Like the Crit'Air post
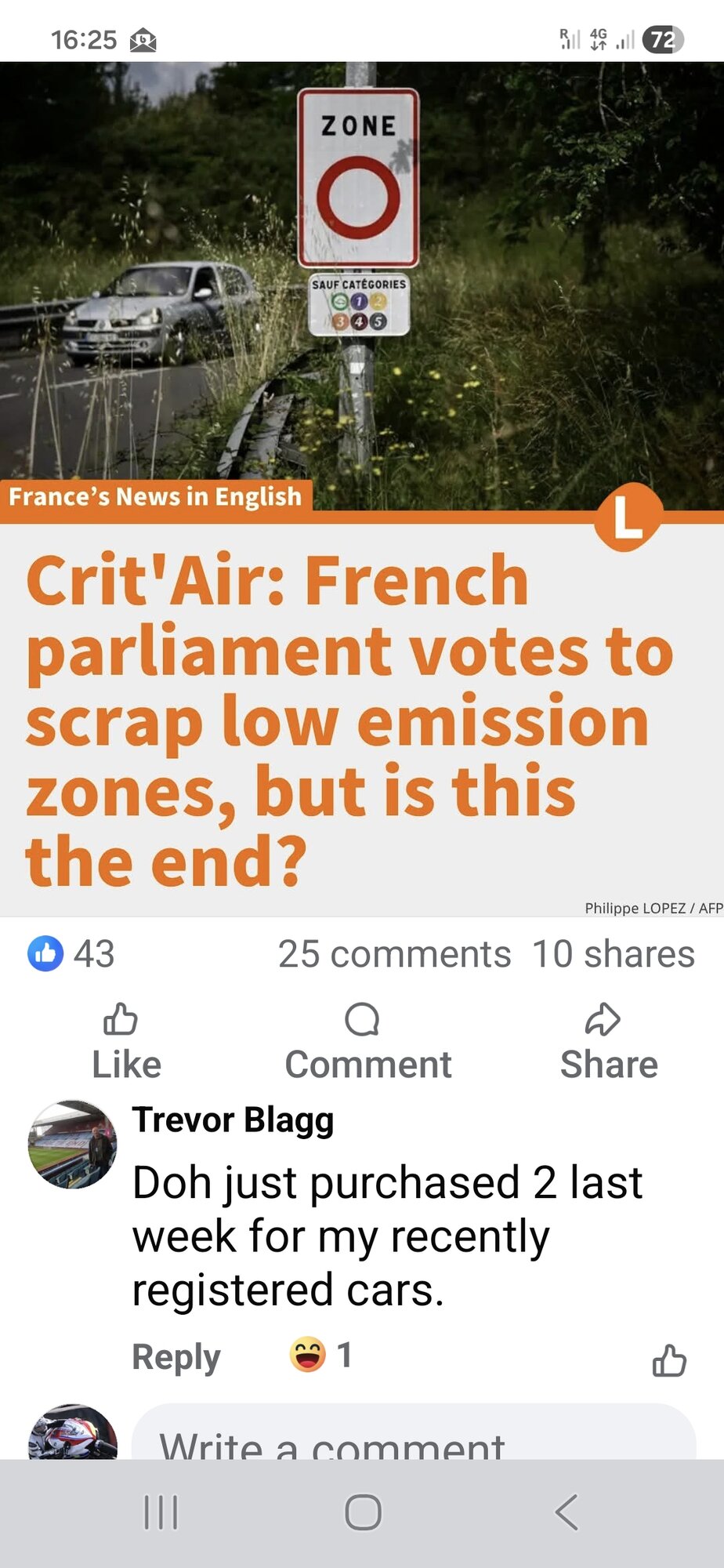Viewport: 724px width, 1568px height. [x=125, y=1043]
